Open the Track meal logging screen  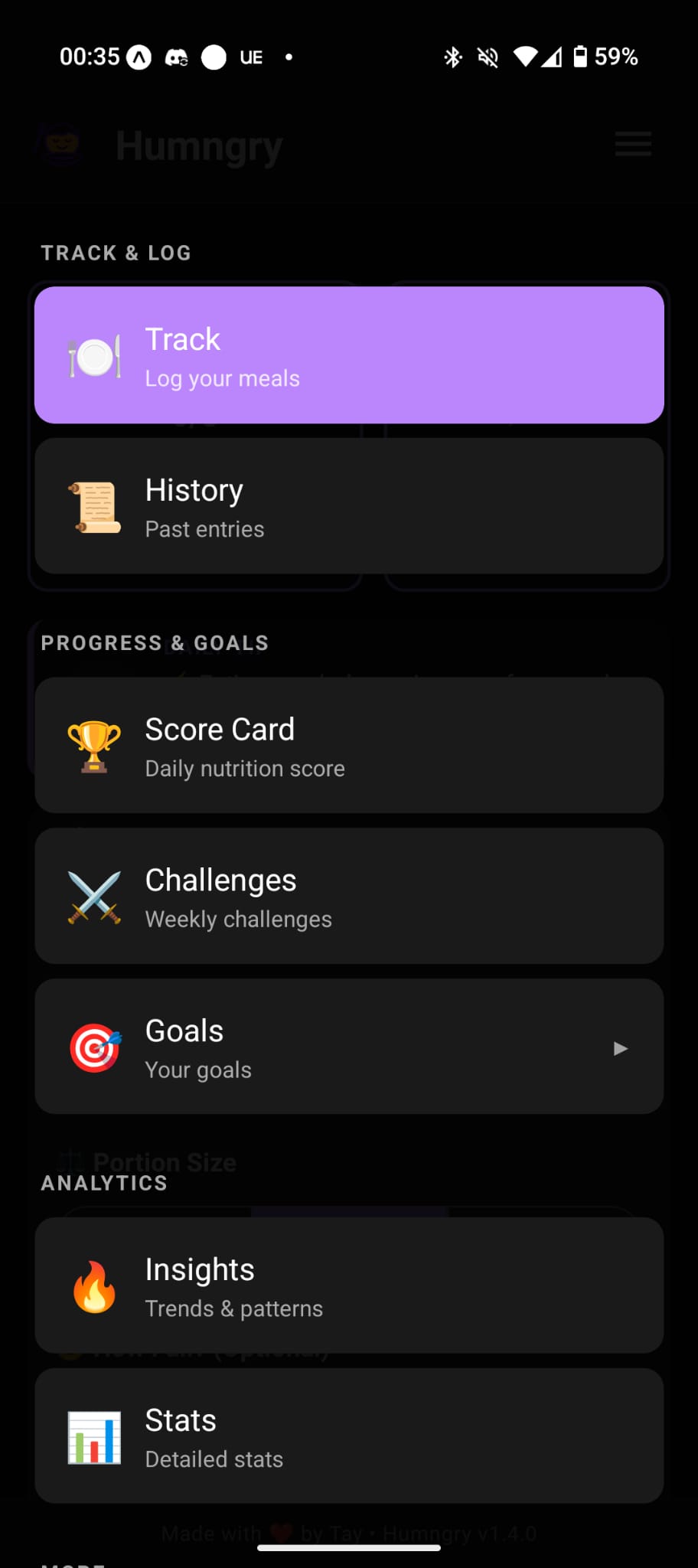(x=349, y=354)
